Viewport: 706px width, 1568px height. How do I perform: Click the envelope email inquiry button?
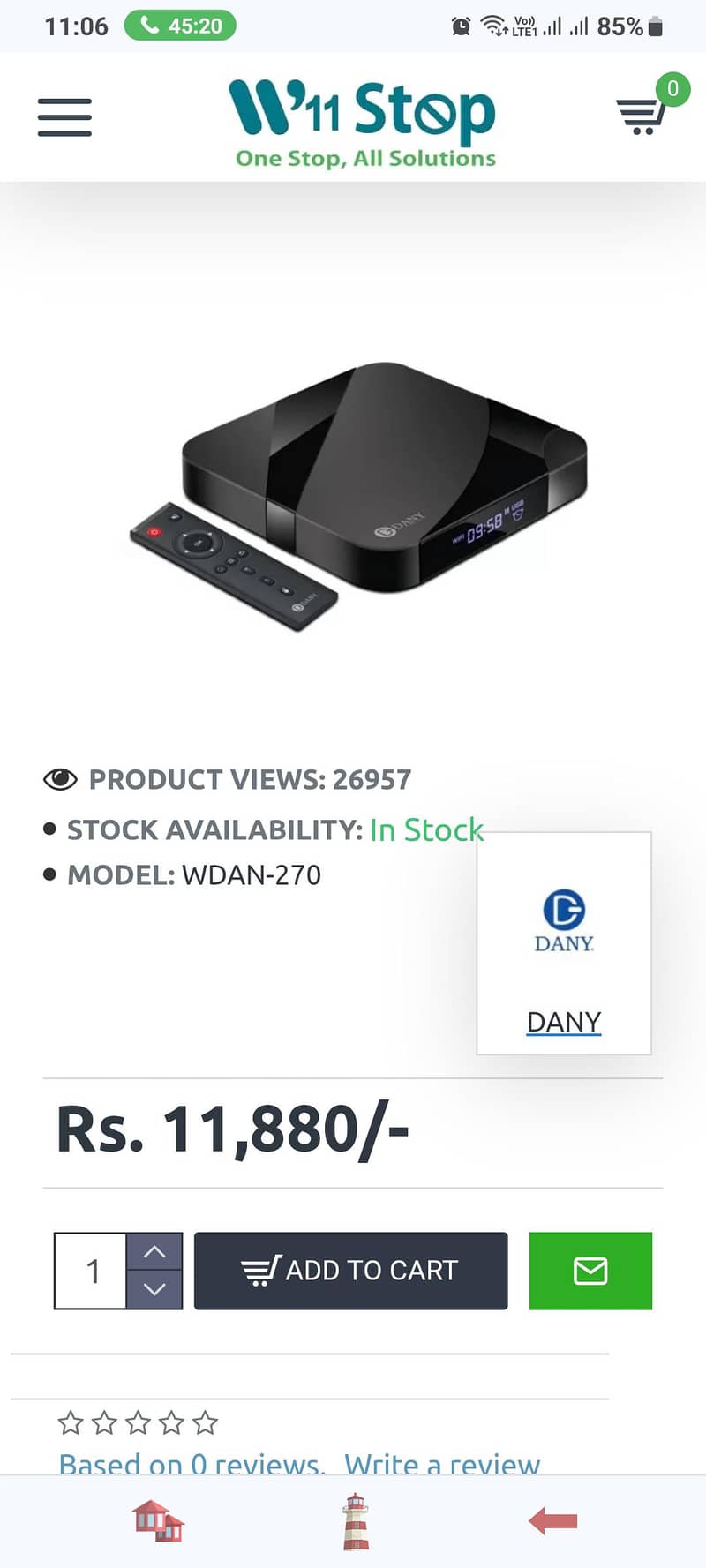(x=590, y=1271)
